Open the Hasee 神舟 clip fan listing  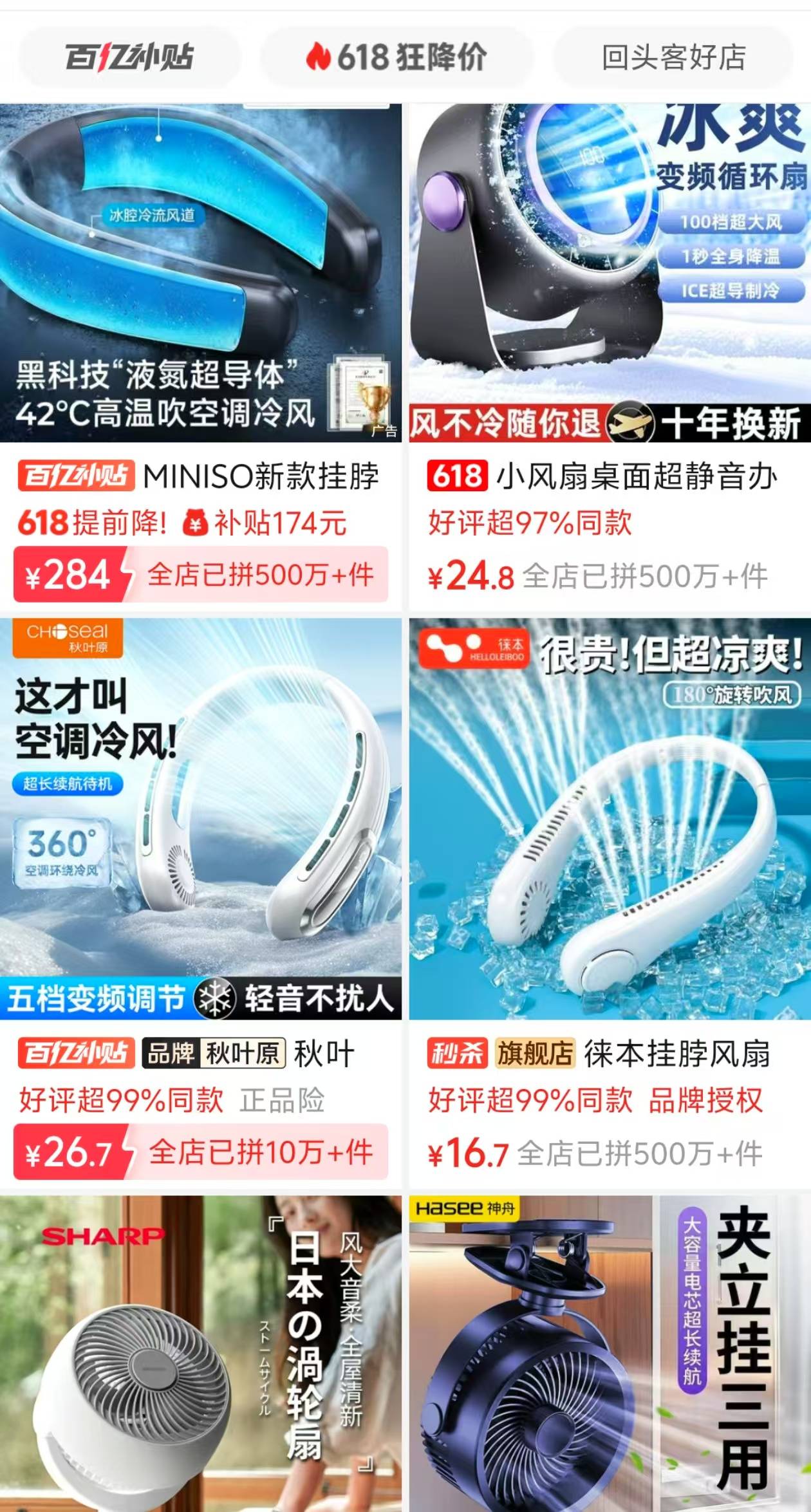[x=609, y=1352]
